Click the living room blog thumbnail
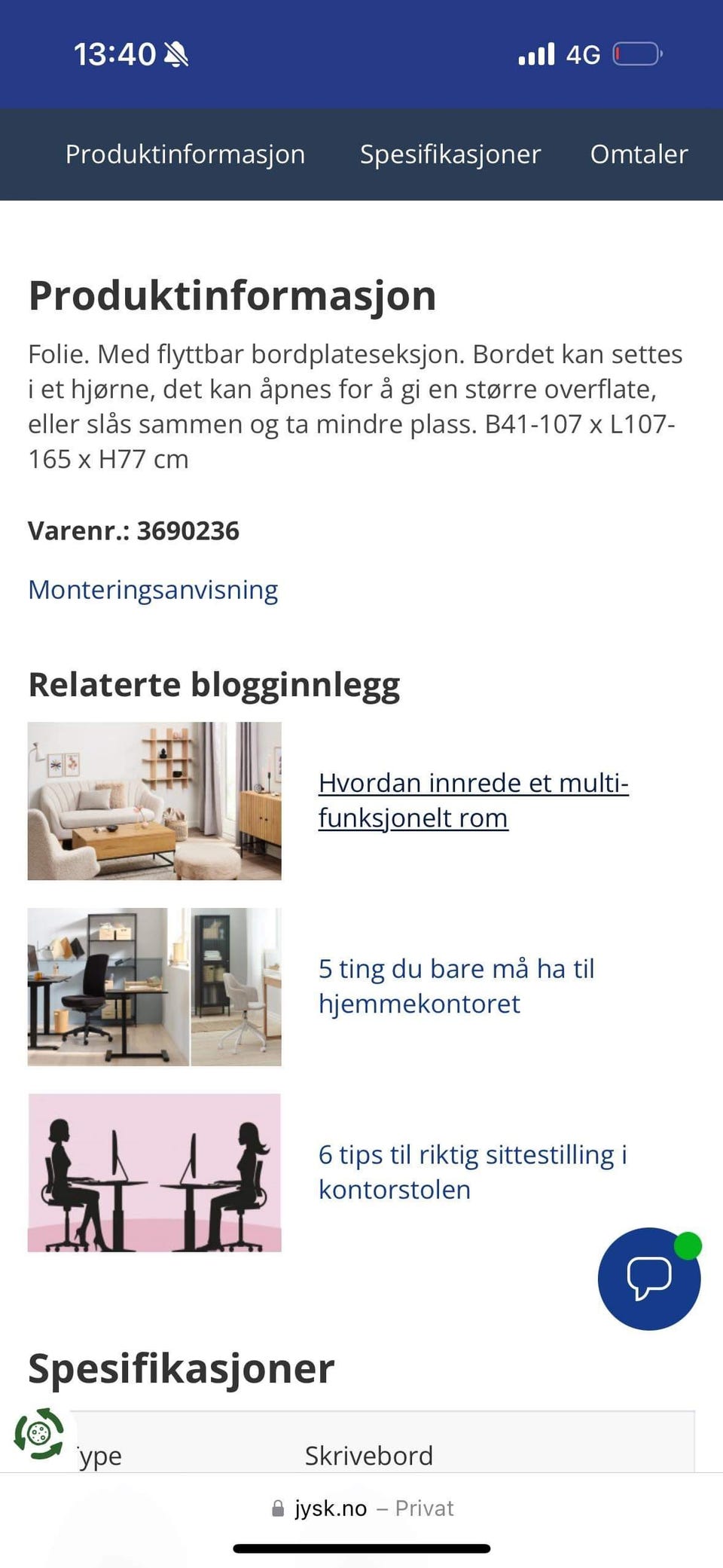 point(154,800)
